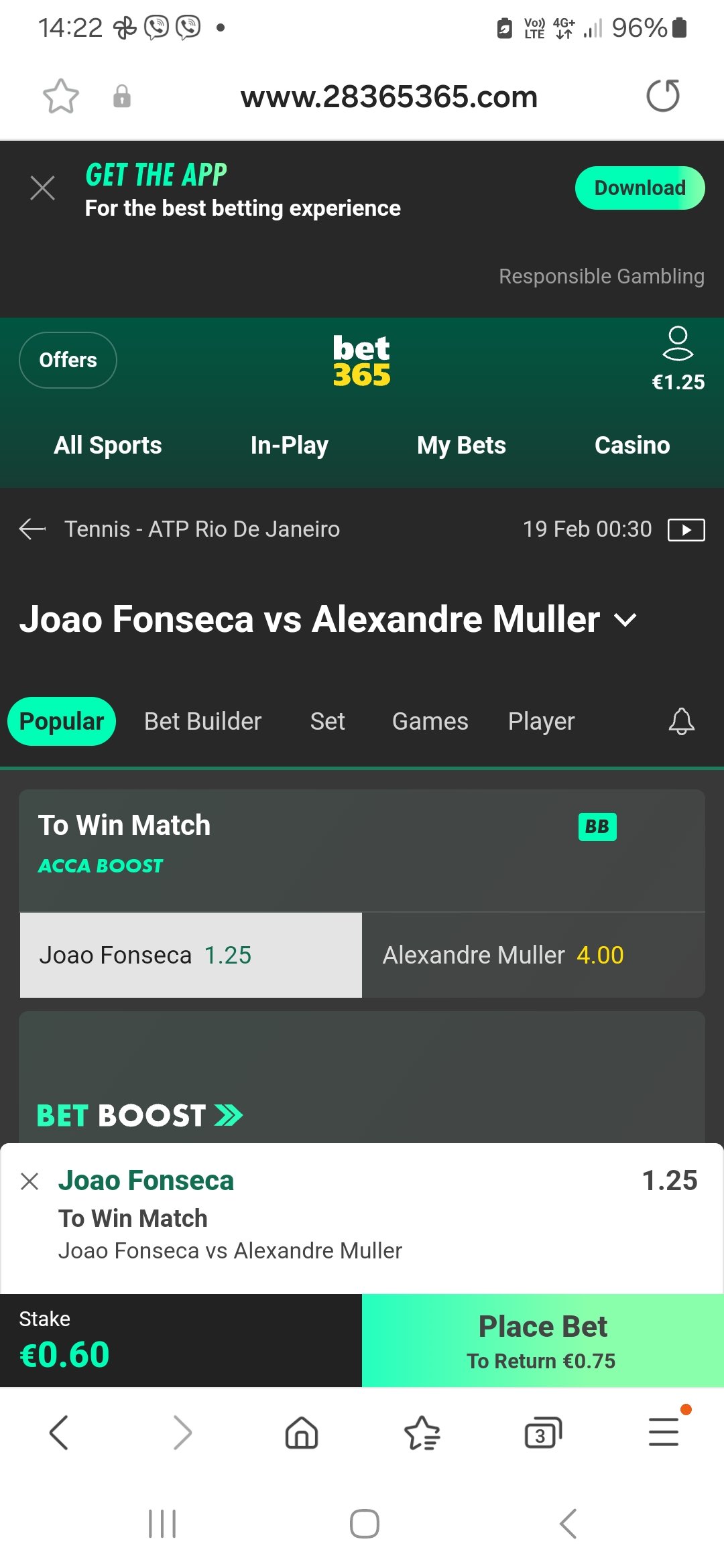Open the Offers page

click(68, 360)
